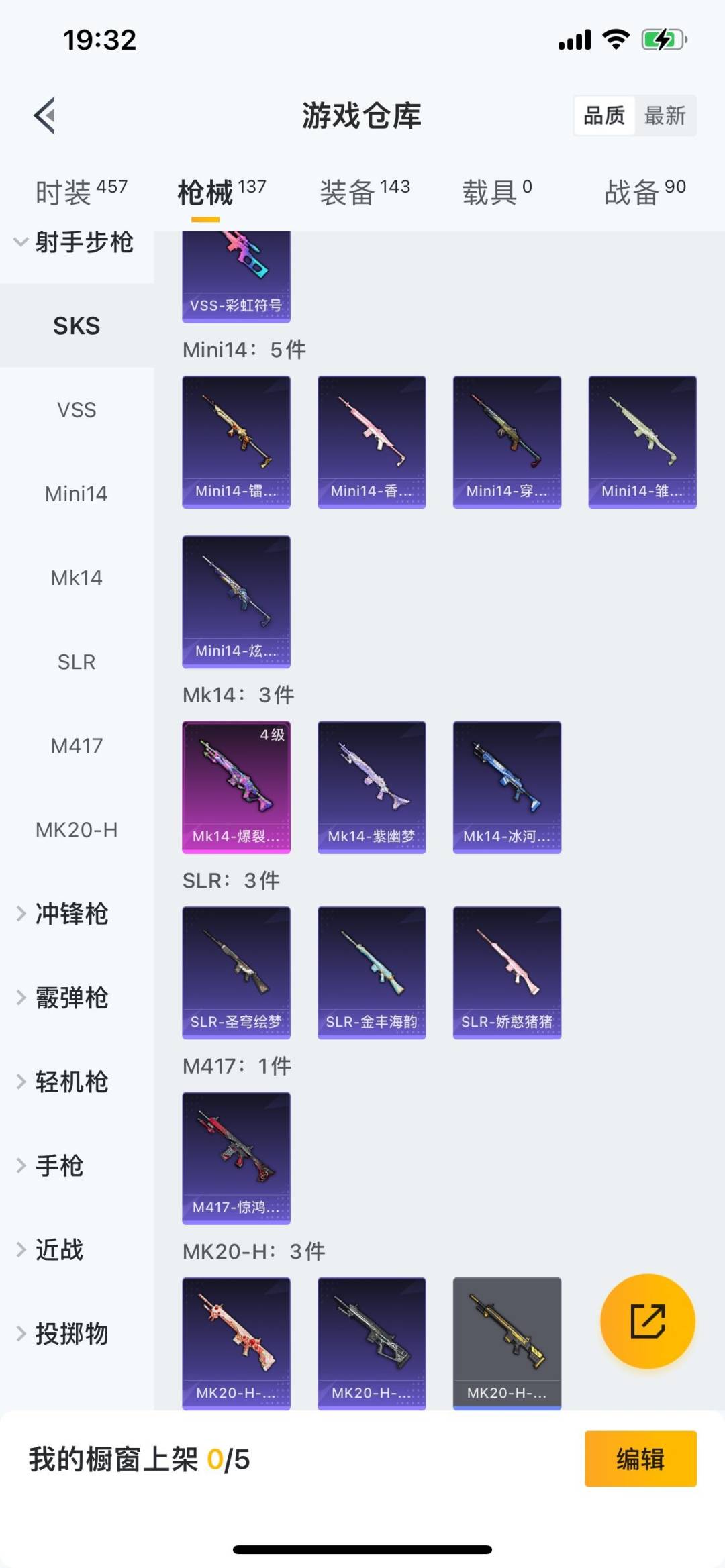Expand the 冲锋枪 category
Screen dimensions: 725x1568
(x=71, y=914)
